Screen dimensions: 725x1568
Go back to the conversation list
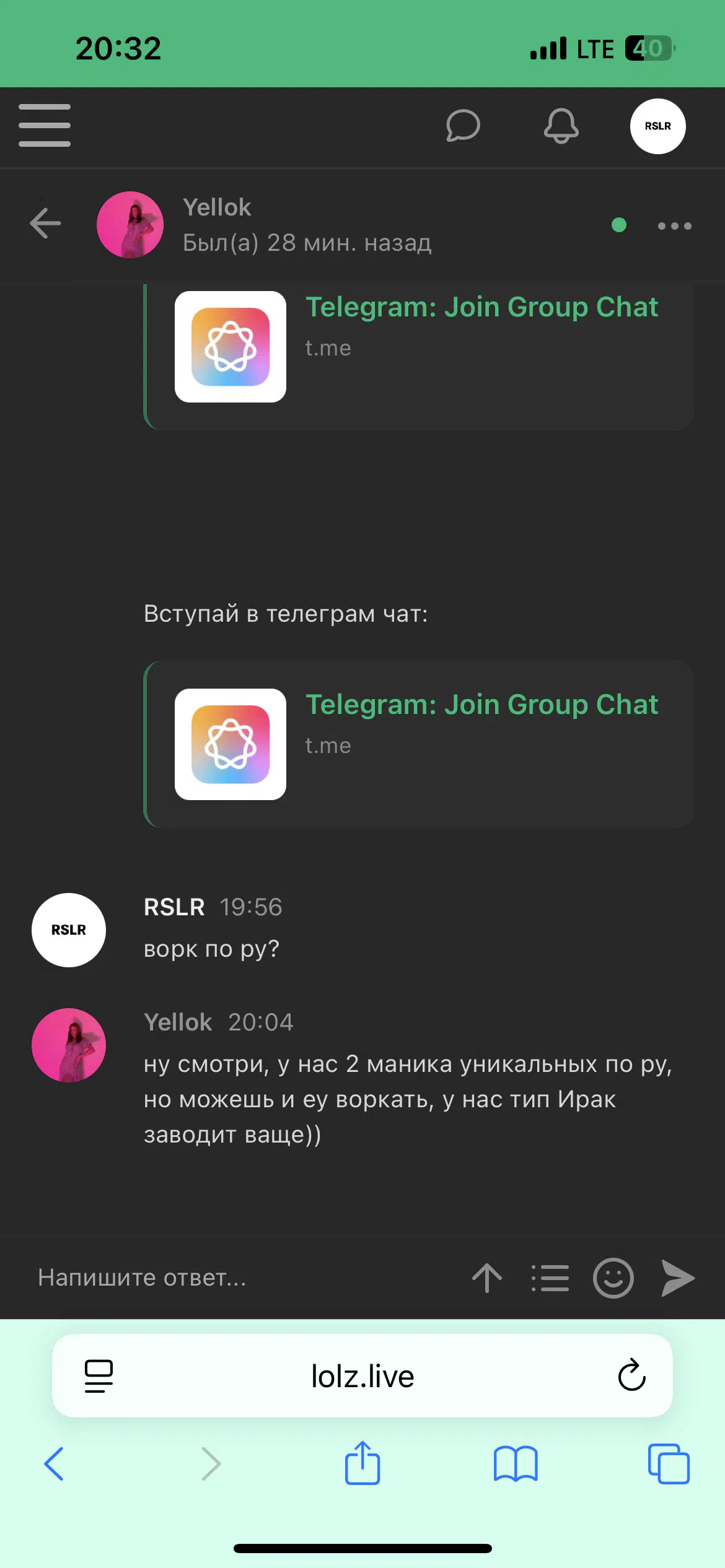click(x=45, y=224)
